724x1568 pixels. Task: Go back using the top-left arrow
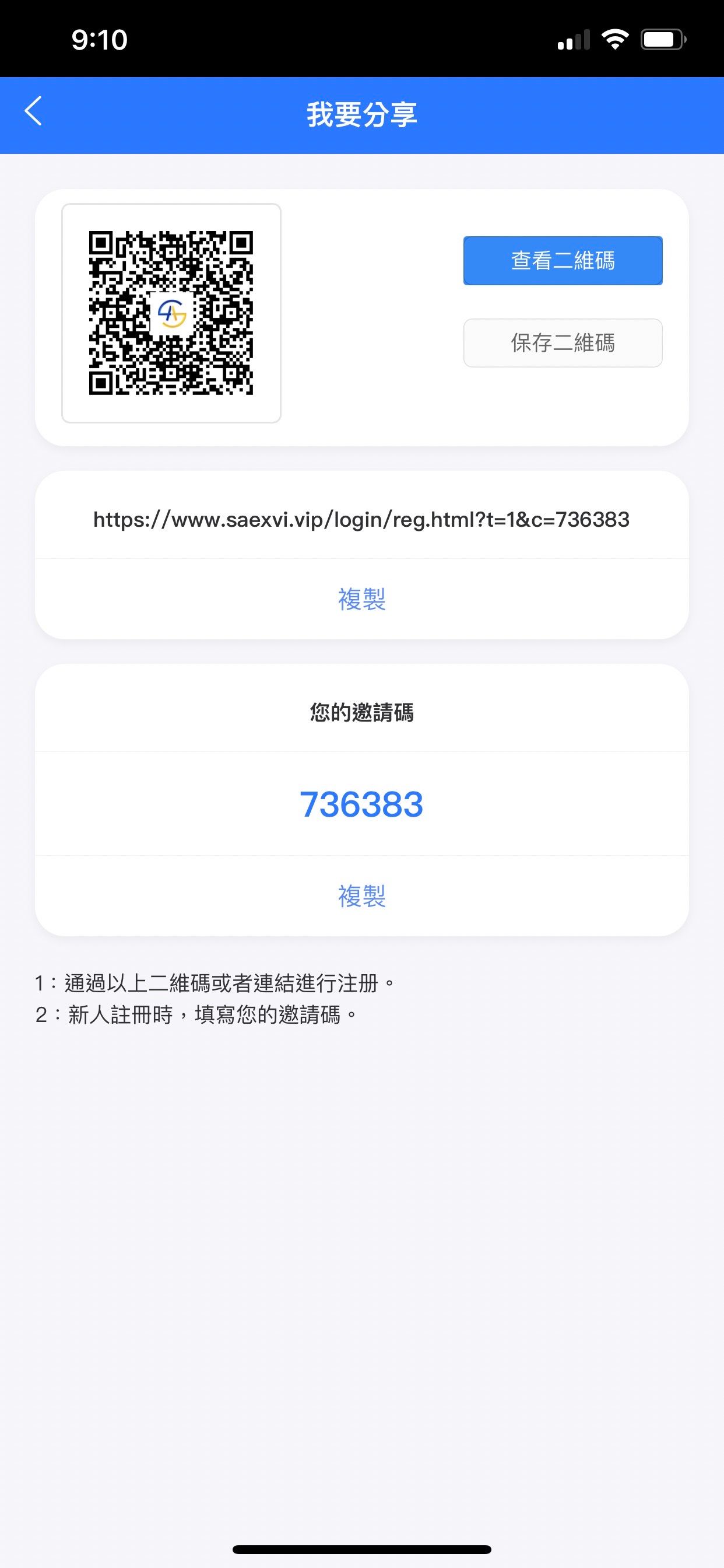coord(33,111)
